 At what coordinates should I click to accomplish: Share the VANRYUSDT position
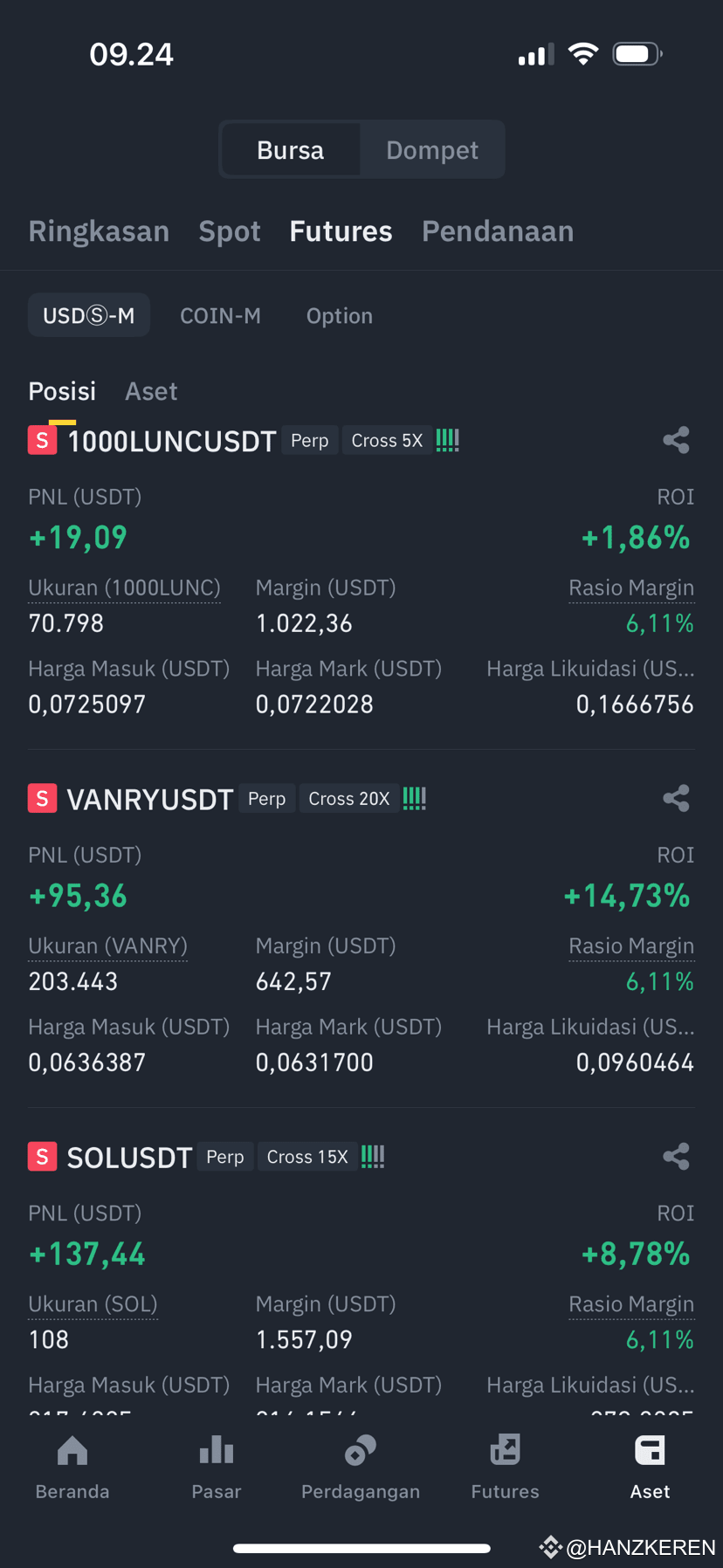coord(676,797)
